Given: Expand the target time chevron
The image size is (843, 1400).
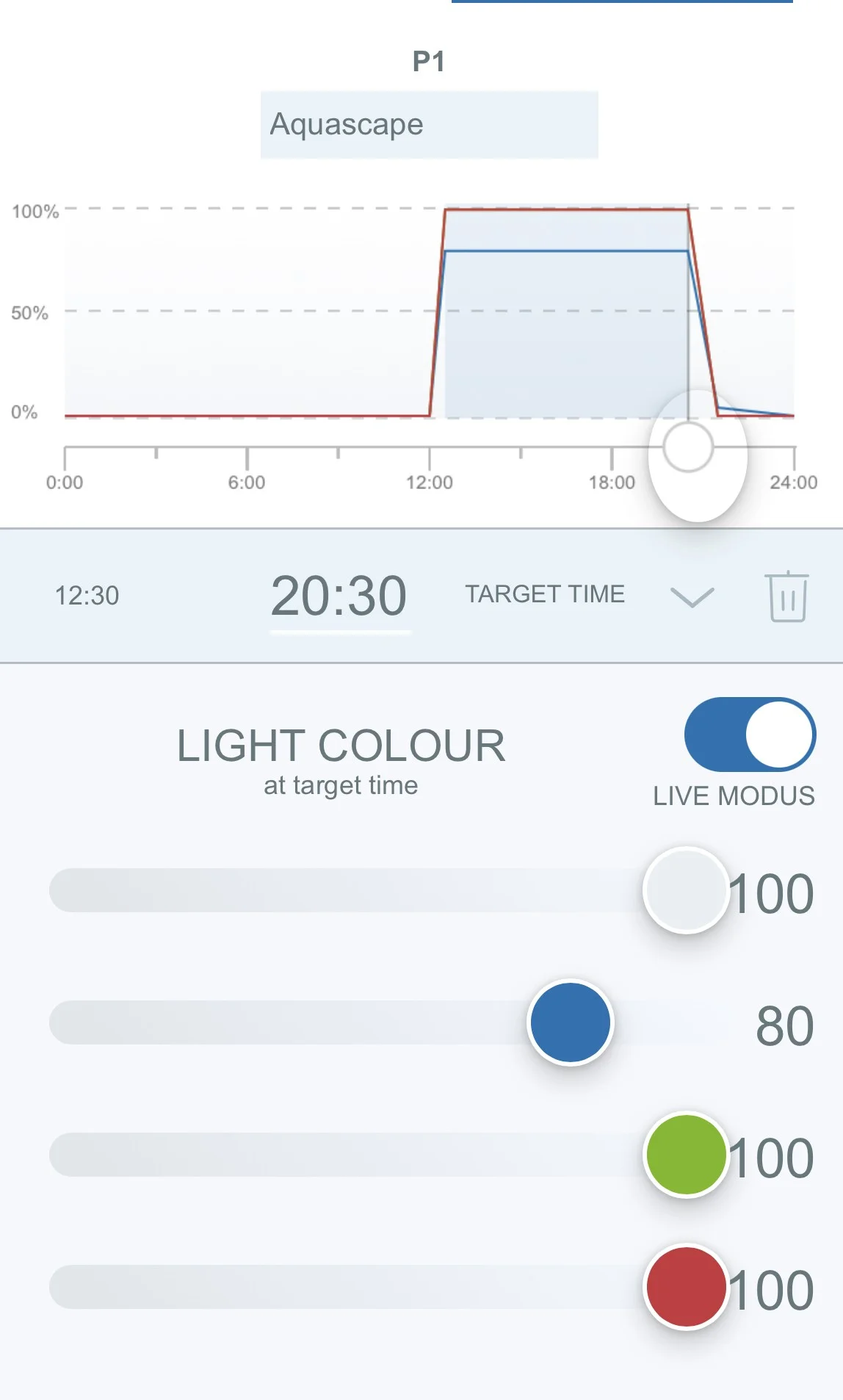Looking at the screenshot, I should pyautogui.click(x=692, y=596).
